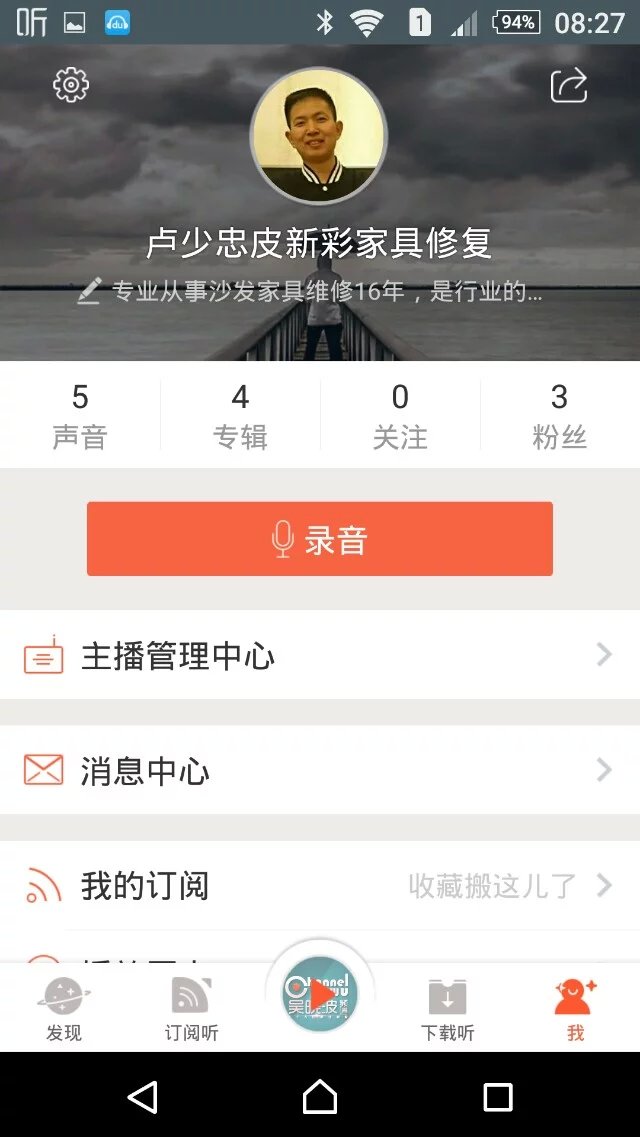Go to the system home screen
Screen dimensions: 640x1137
point(320,1096)
